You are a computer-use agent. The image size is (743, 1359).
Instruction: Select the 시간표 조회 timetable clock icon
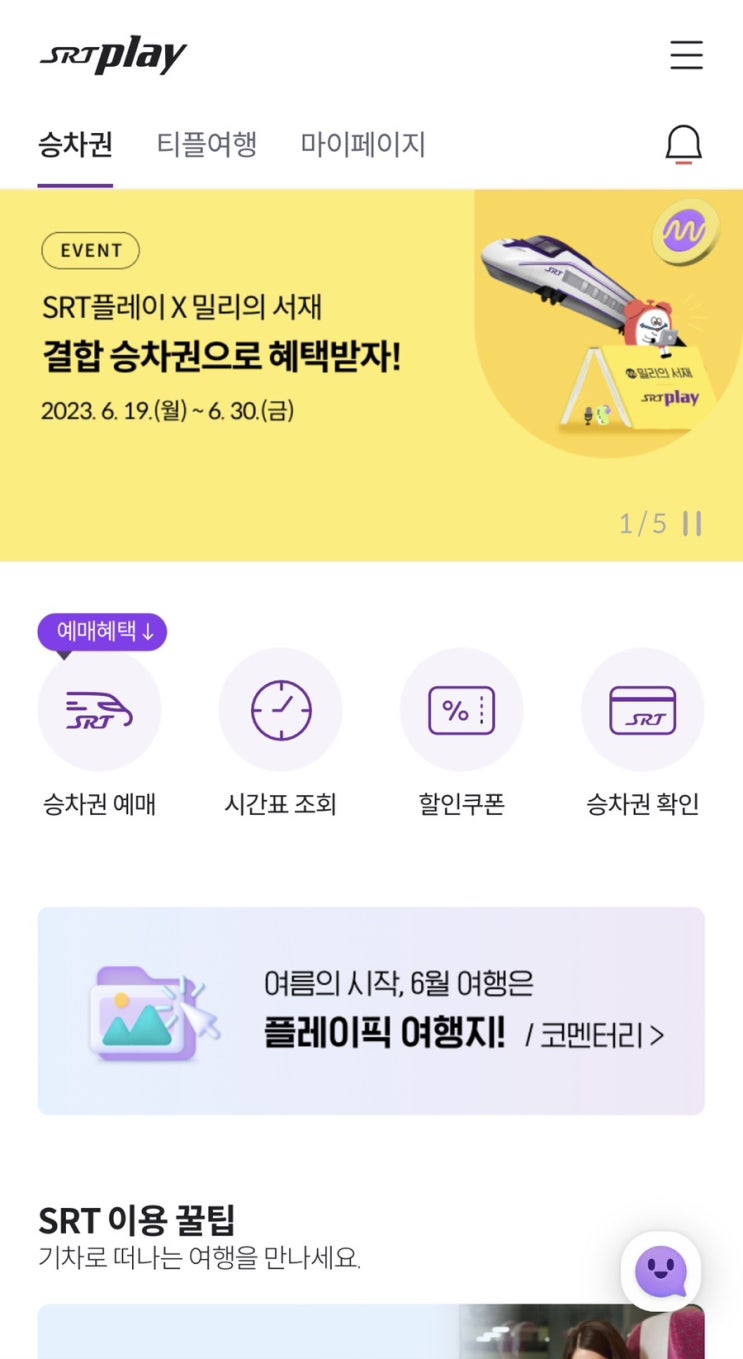pos(281,708)
